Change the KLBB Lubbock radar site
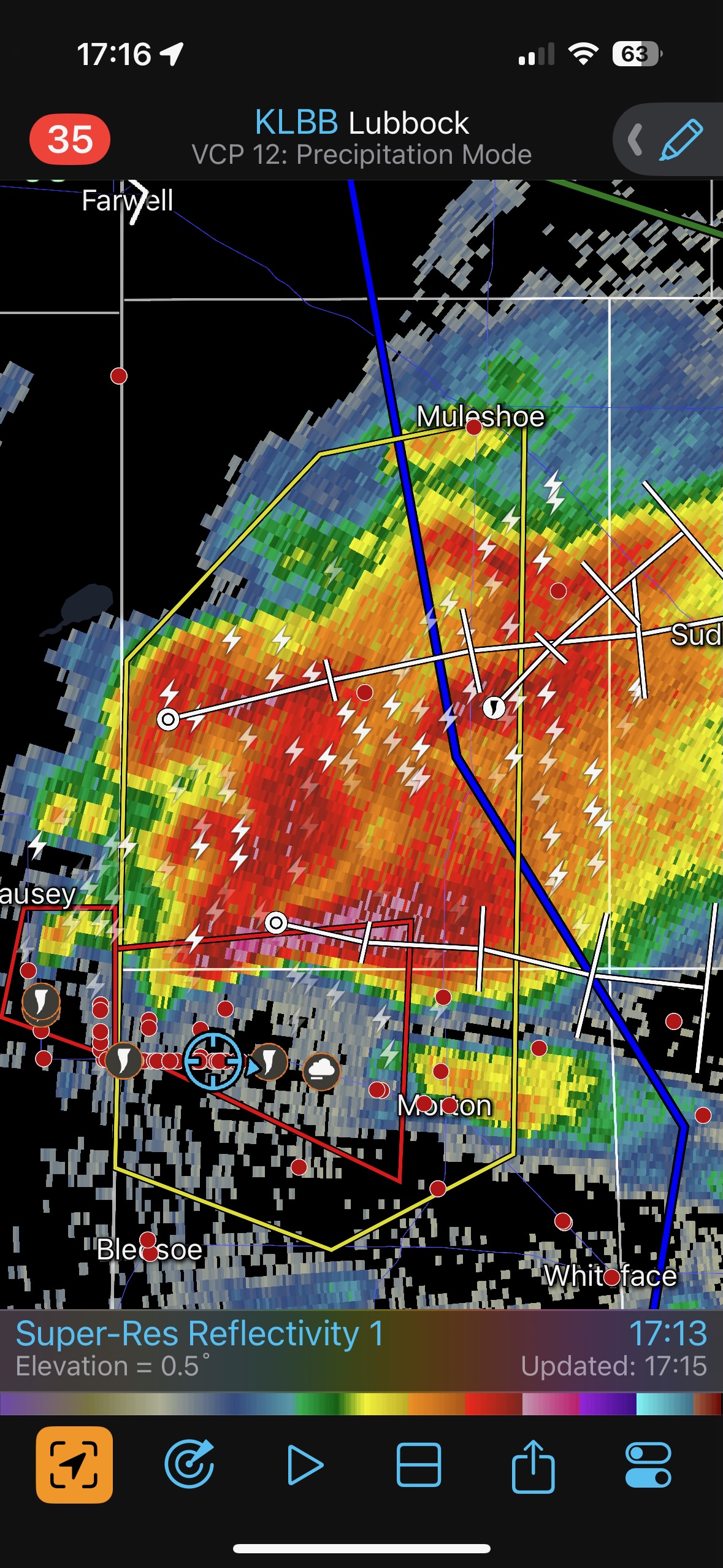Screen dimensions: 723x1568 (x=361, y=137)
